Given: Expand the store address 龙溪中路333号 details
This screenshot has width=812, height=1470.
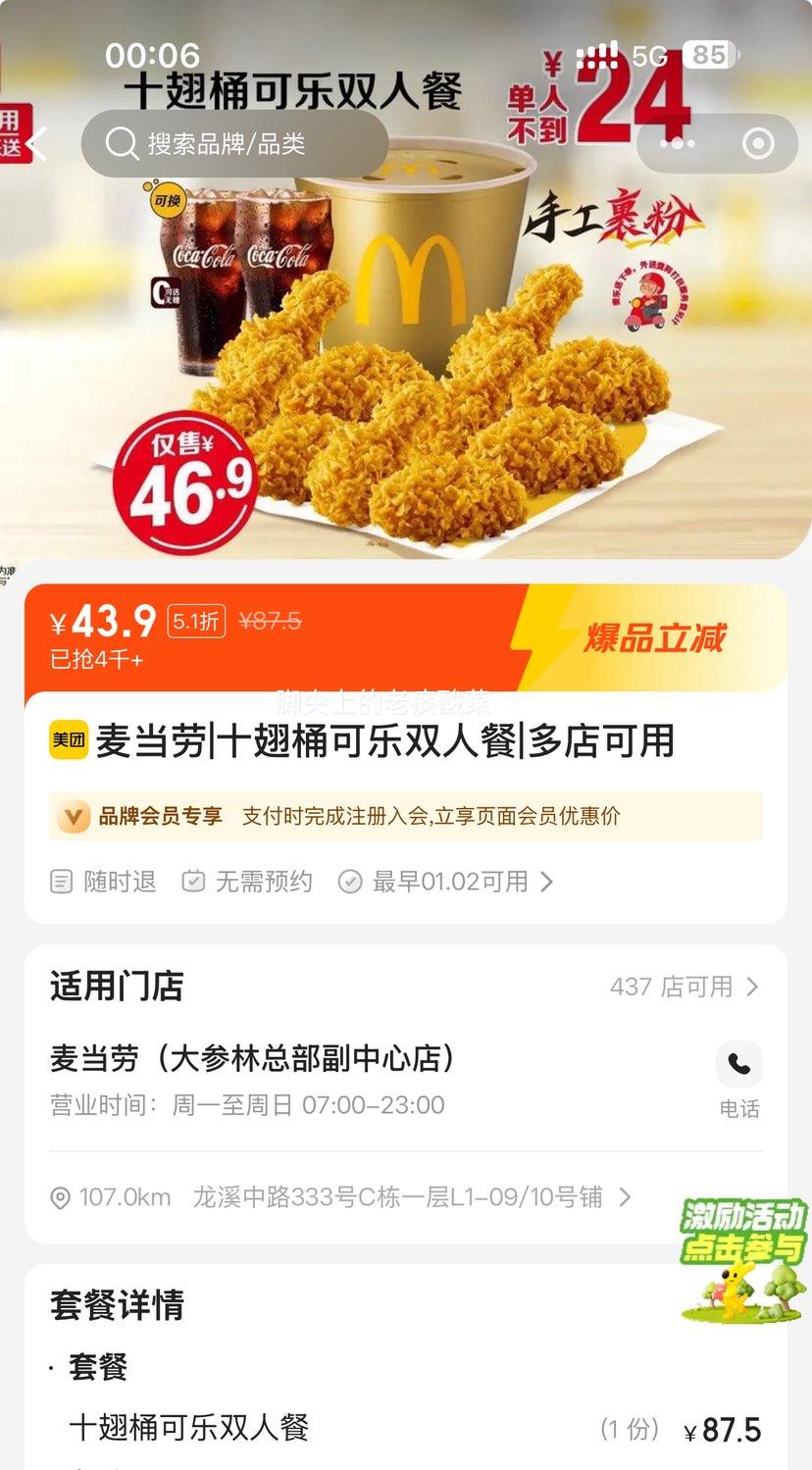Looking at the screenshot, I should 392,1197.
